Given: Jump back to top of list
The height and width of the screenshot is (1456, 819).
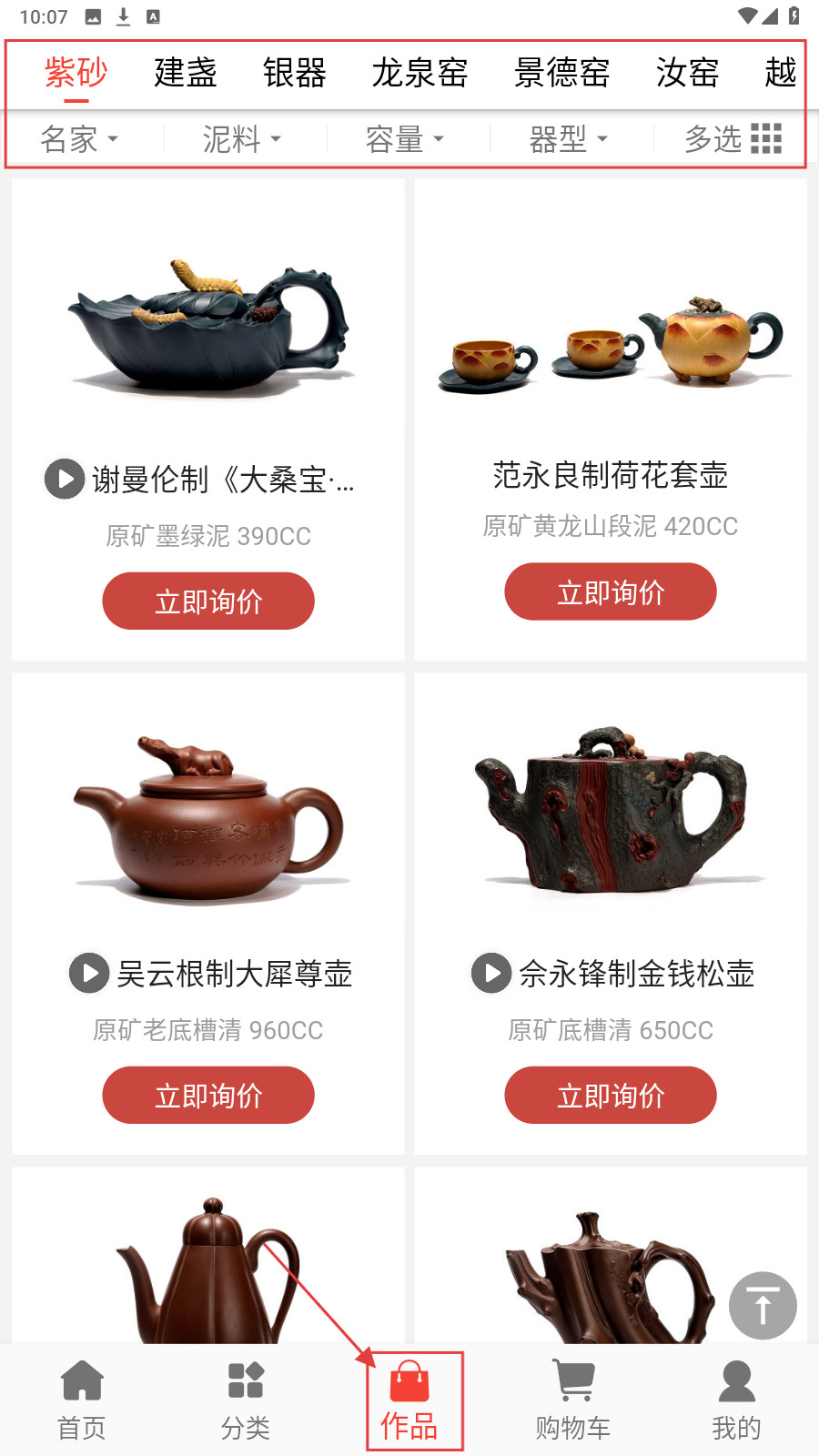Looking at the screenshot, I should pos(763,1306).
